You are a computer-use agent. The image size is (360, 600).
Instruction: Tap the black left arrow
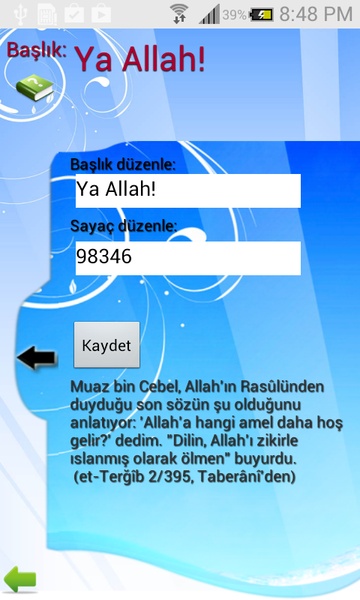[x=37, y=357]
